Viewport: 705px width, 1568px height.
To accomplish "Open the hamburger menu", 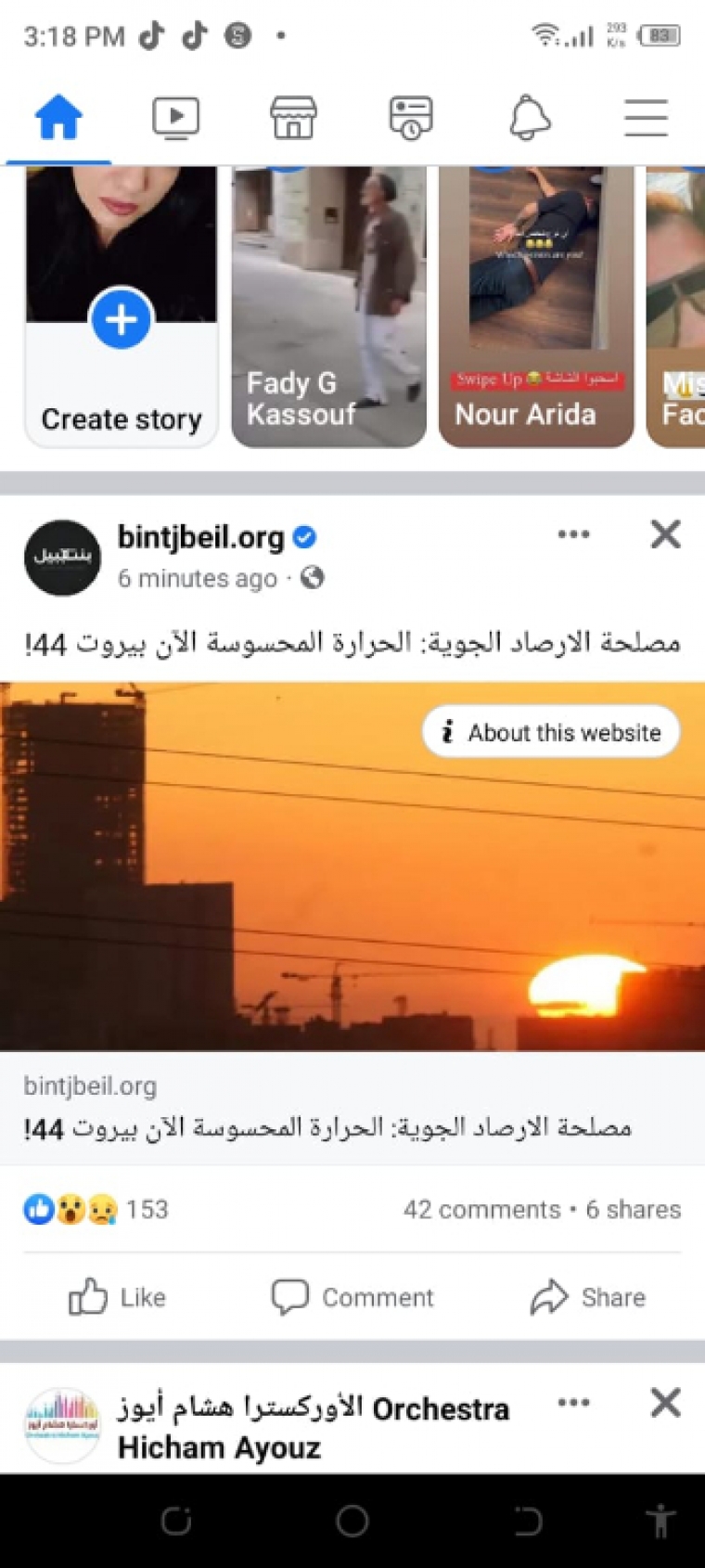I will [x=646, y=118].
